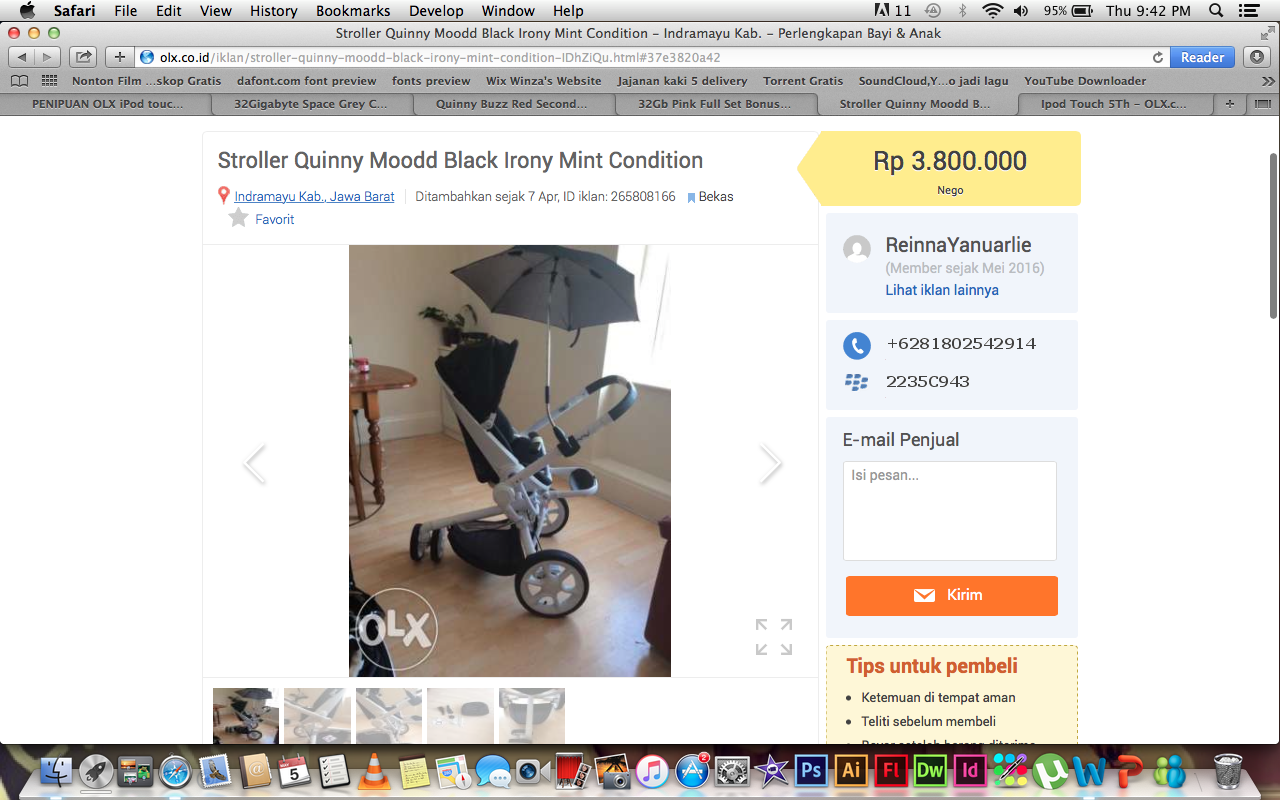Focus the Isi pesan message field
This screenshot has height=800, width=1280.
[x=949, y=510]
